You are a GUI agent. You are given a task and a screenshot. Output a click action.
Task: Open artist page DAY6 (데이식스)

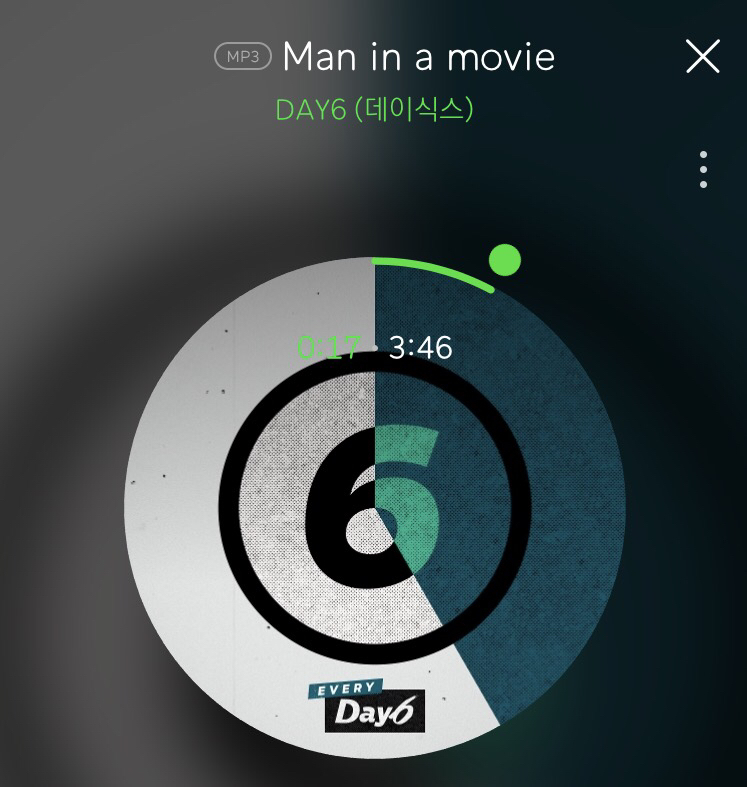coord(374,109)
